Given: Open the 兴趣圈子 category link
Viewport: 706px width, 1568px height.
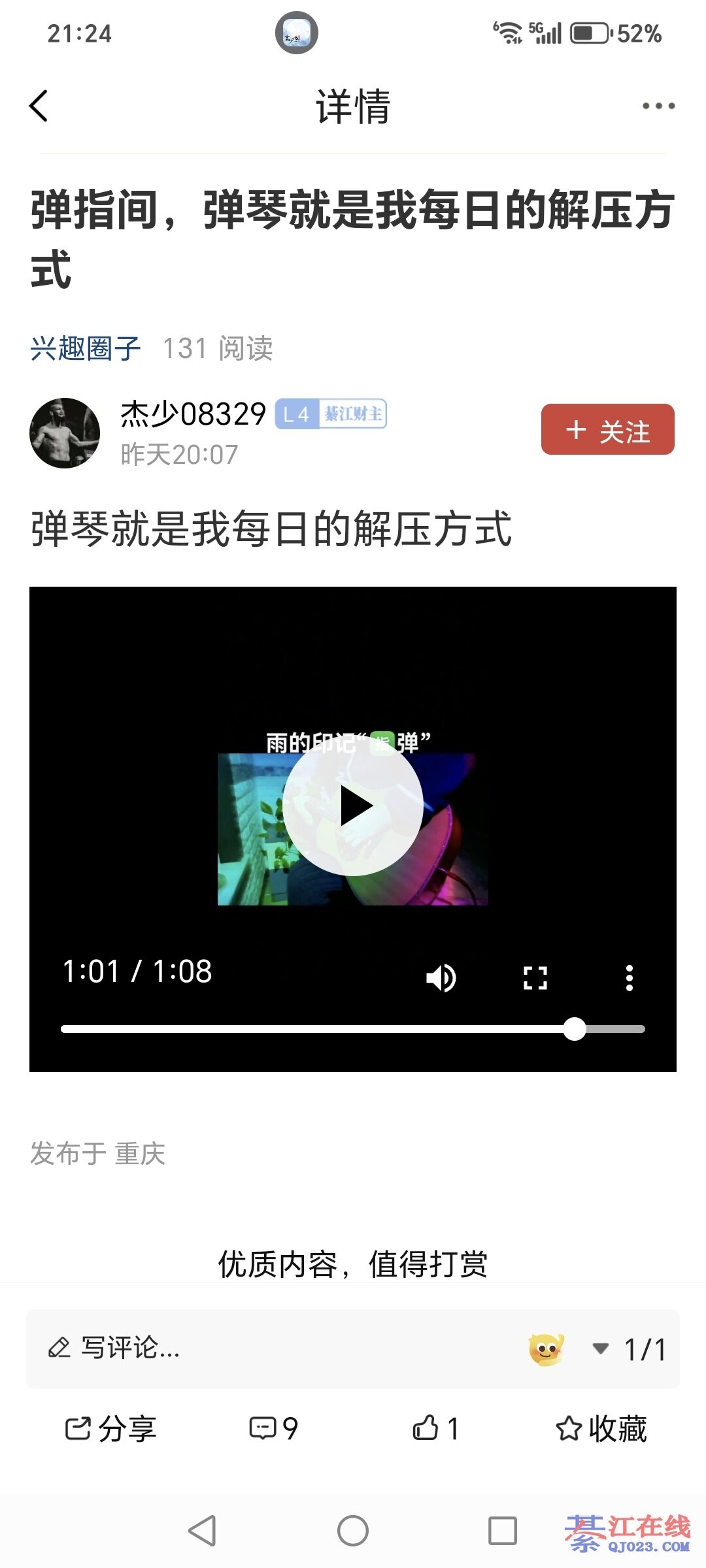Looking at the screenshot, I should [86, 348].
